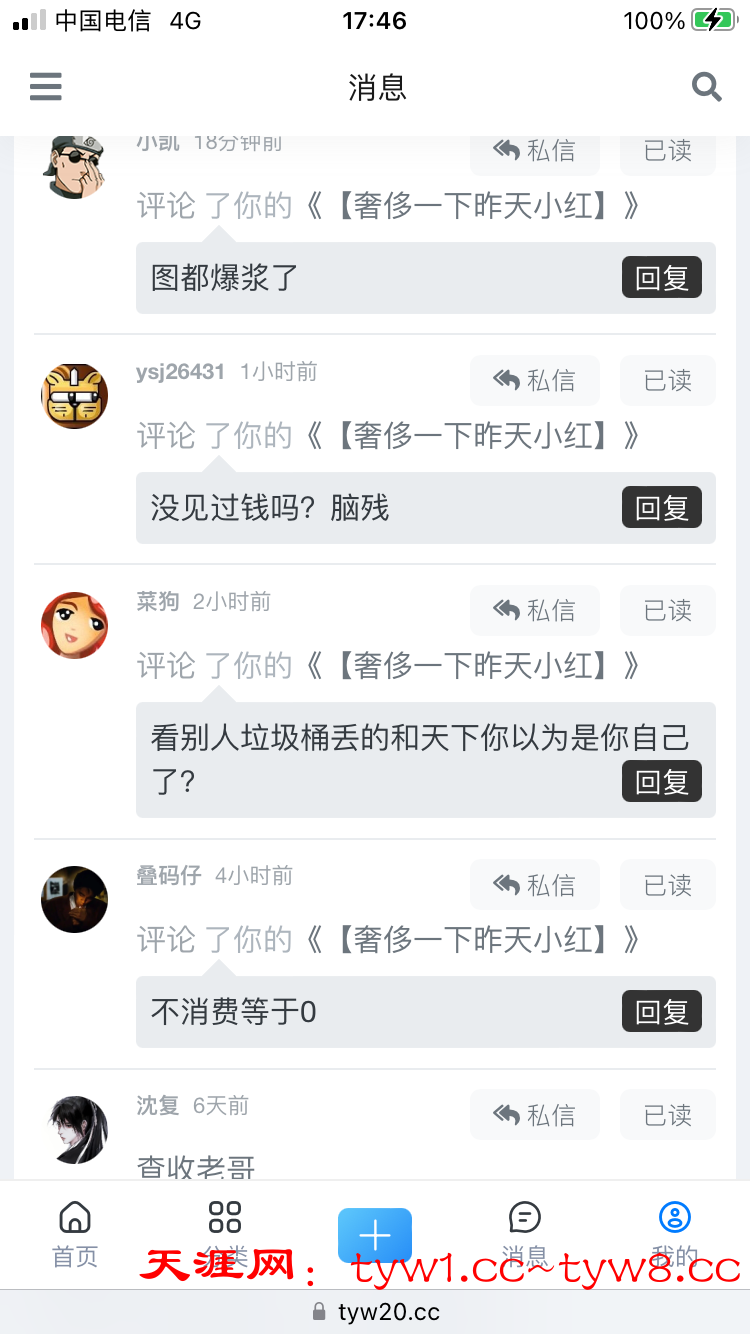The width and height of the screenshot is (750, 1334).
Task: Create a new post with plus button
Action: click(x=374, y=1235)
